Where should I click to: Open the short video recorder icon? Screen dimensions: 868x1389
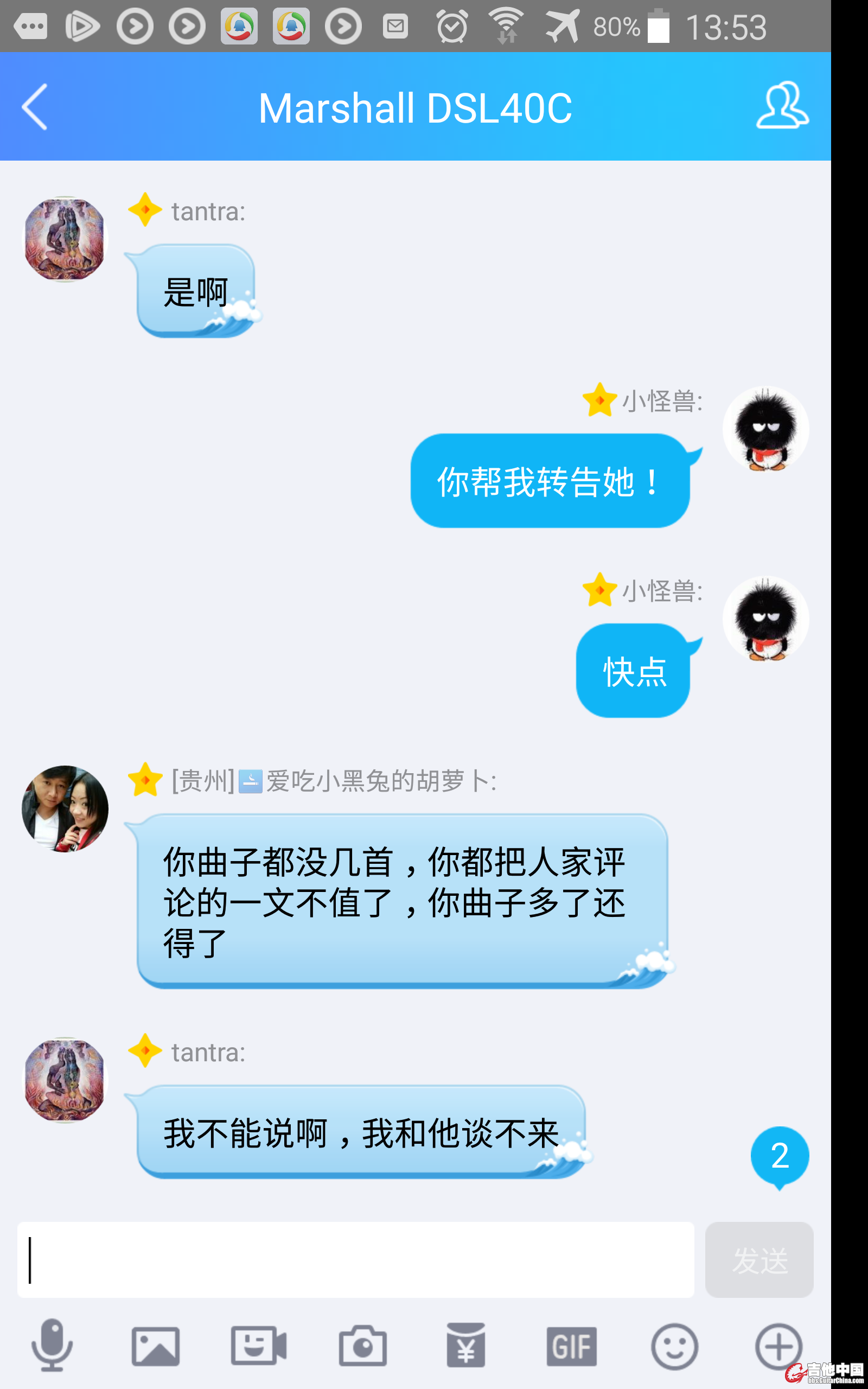click(x=259, y=1345)
